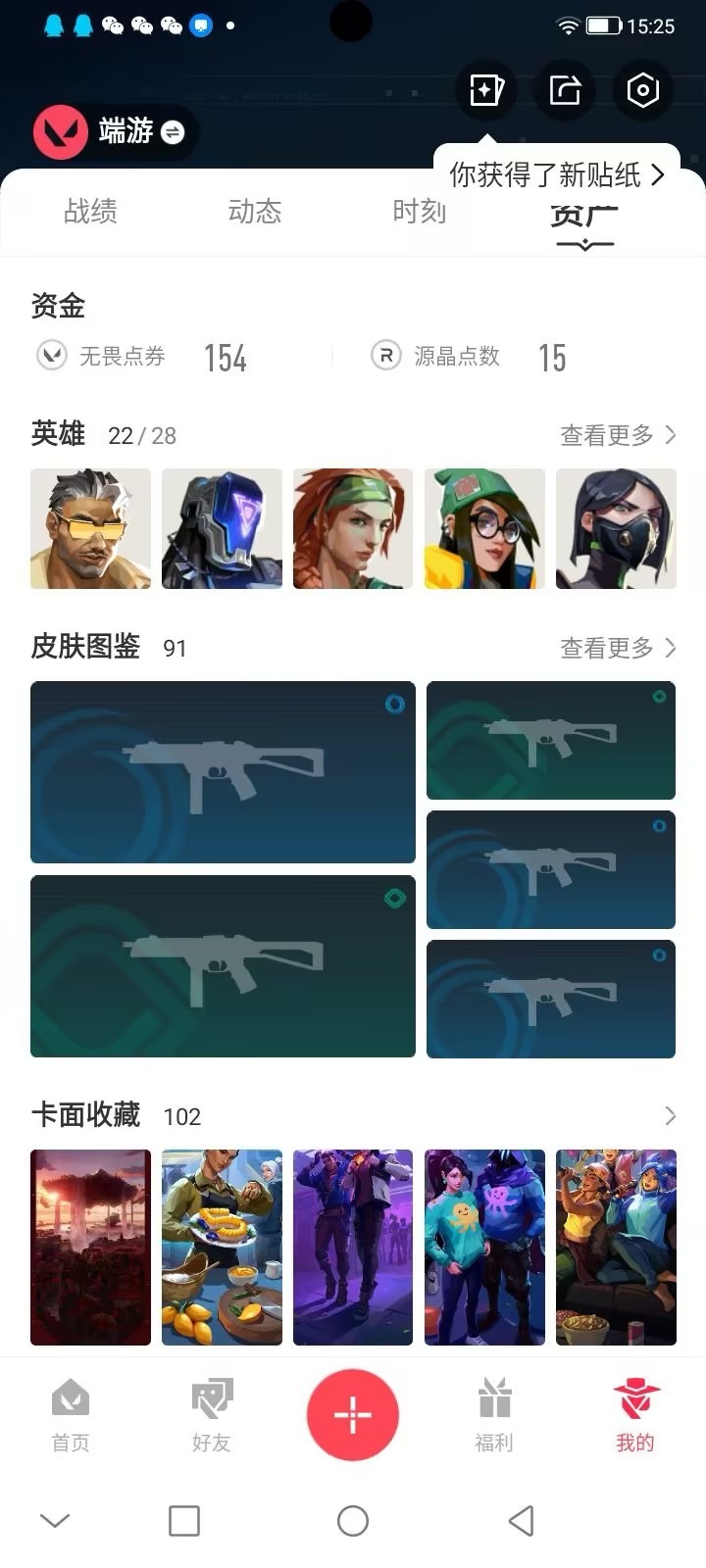706x1568 pixels.
Task: Select the masked Viper hero portrait
Action: tap(616, 528)
